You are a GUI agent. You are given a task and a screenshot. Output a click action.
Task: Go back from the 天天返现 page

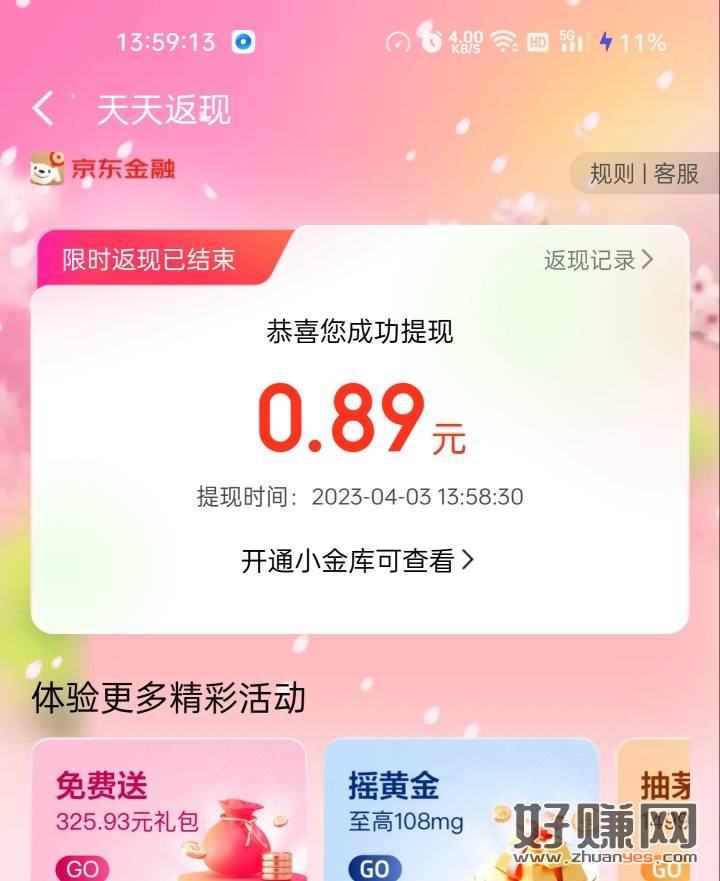pos(43,108)
